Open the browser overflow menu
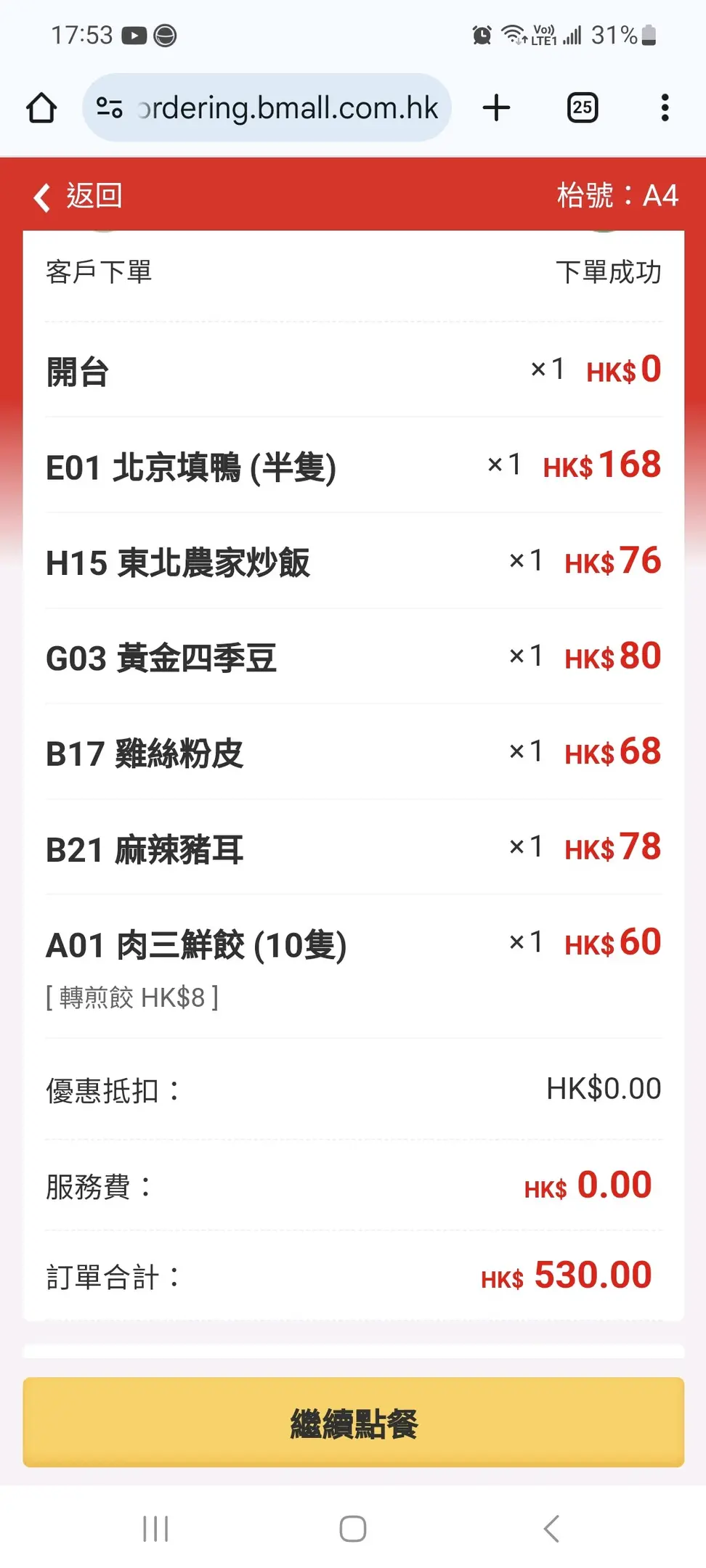Viewport: 706px width, 1568px height. coord(665,108)
